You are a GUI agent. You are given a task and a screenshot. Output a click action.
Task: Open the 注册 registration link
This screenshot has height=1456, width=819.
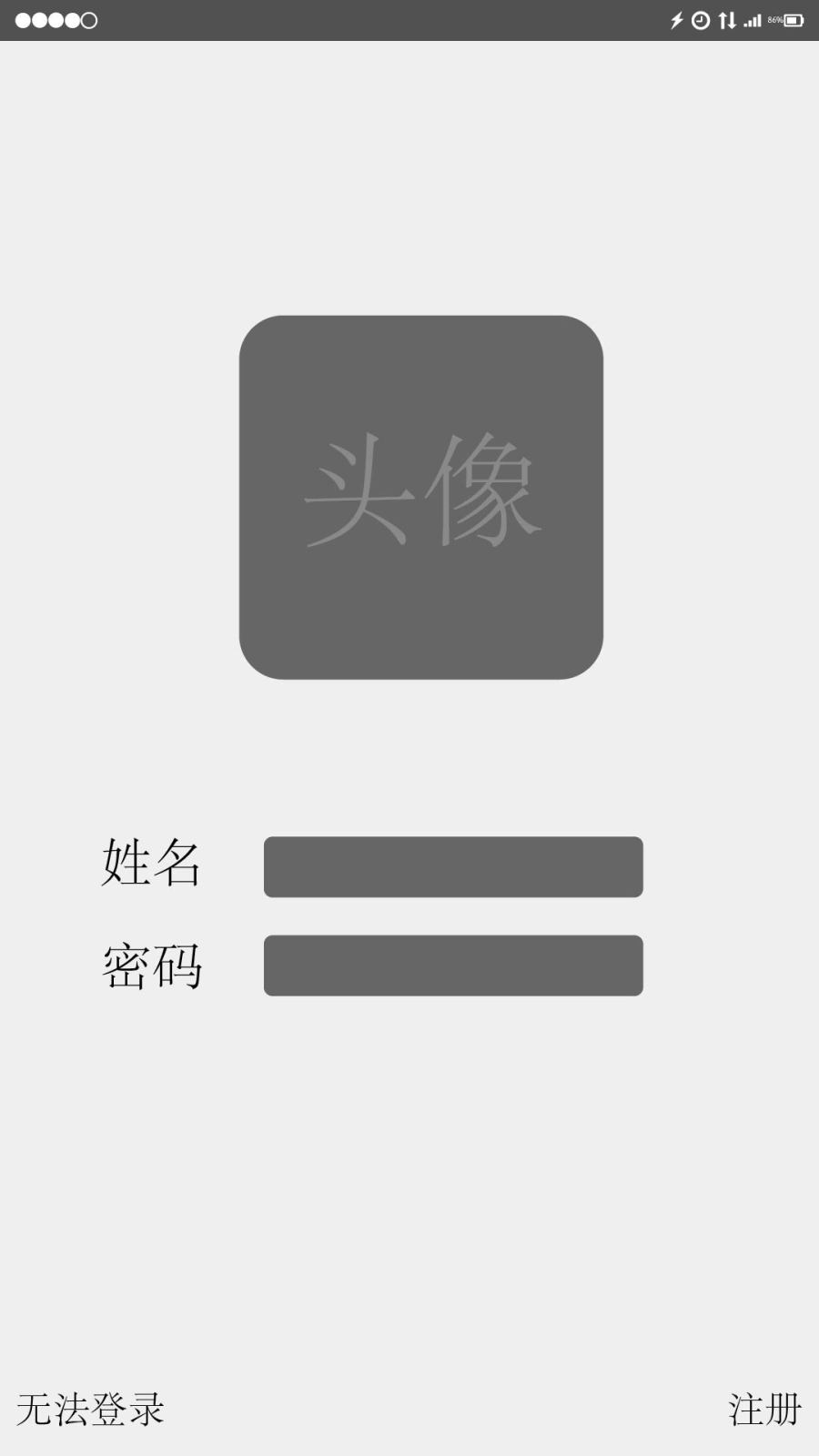[764, 1410]
